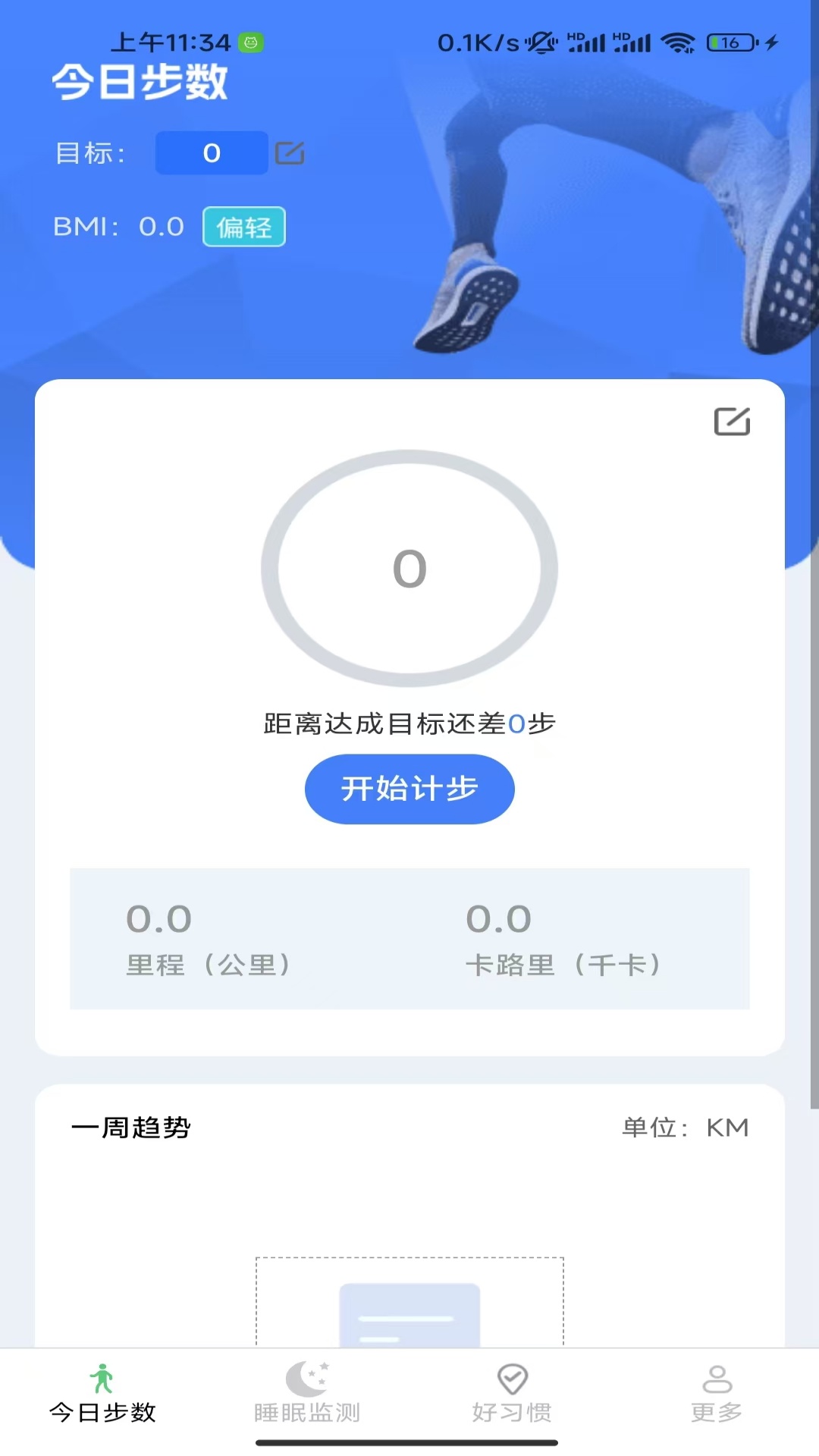Viewport: 819px width, 1456px height.
Task: Open the 好习惯 tab
Action: (512, 1394)
